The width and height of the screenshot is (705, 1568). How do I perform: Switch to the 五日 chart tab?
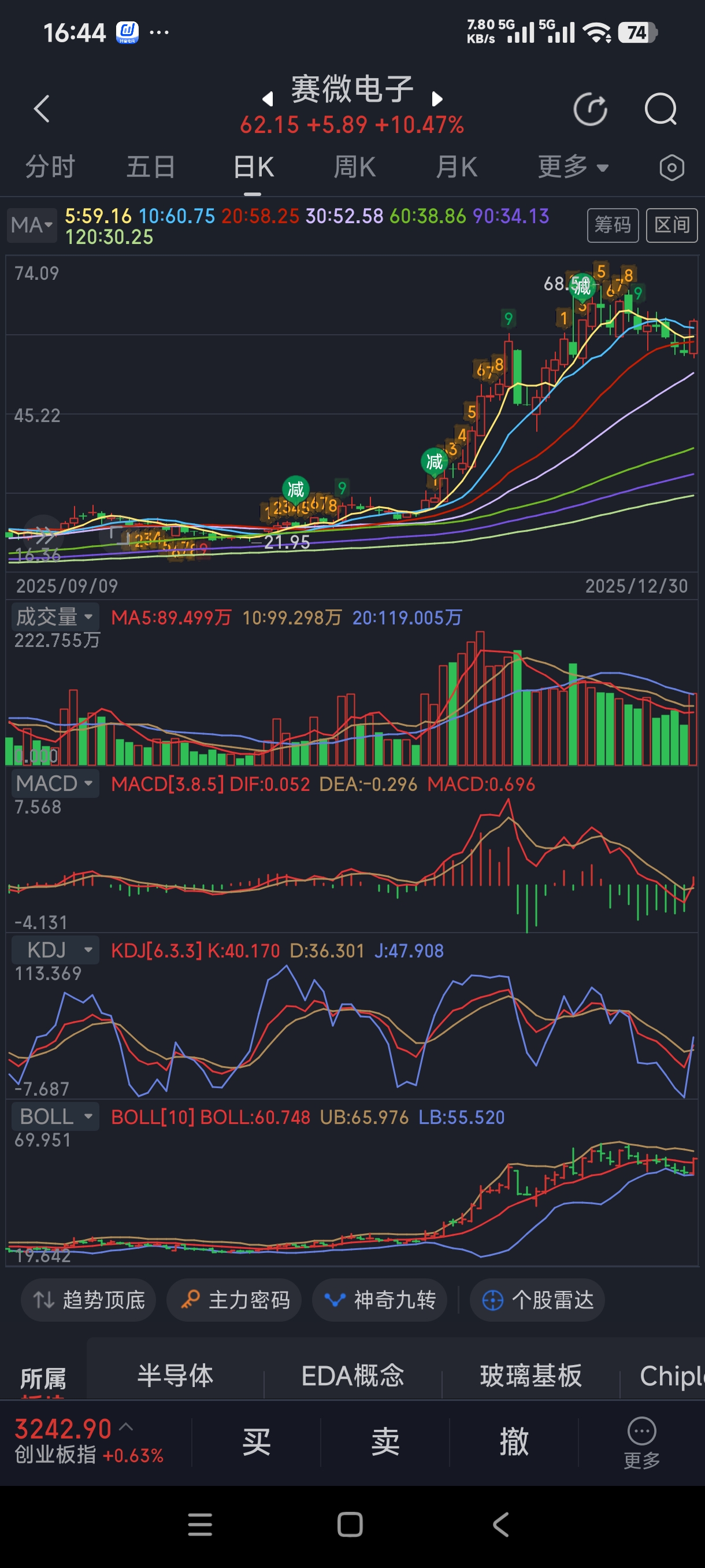pyautogui.click(x=151, y=167)
